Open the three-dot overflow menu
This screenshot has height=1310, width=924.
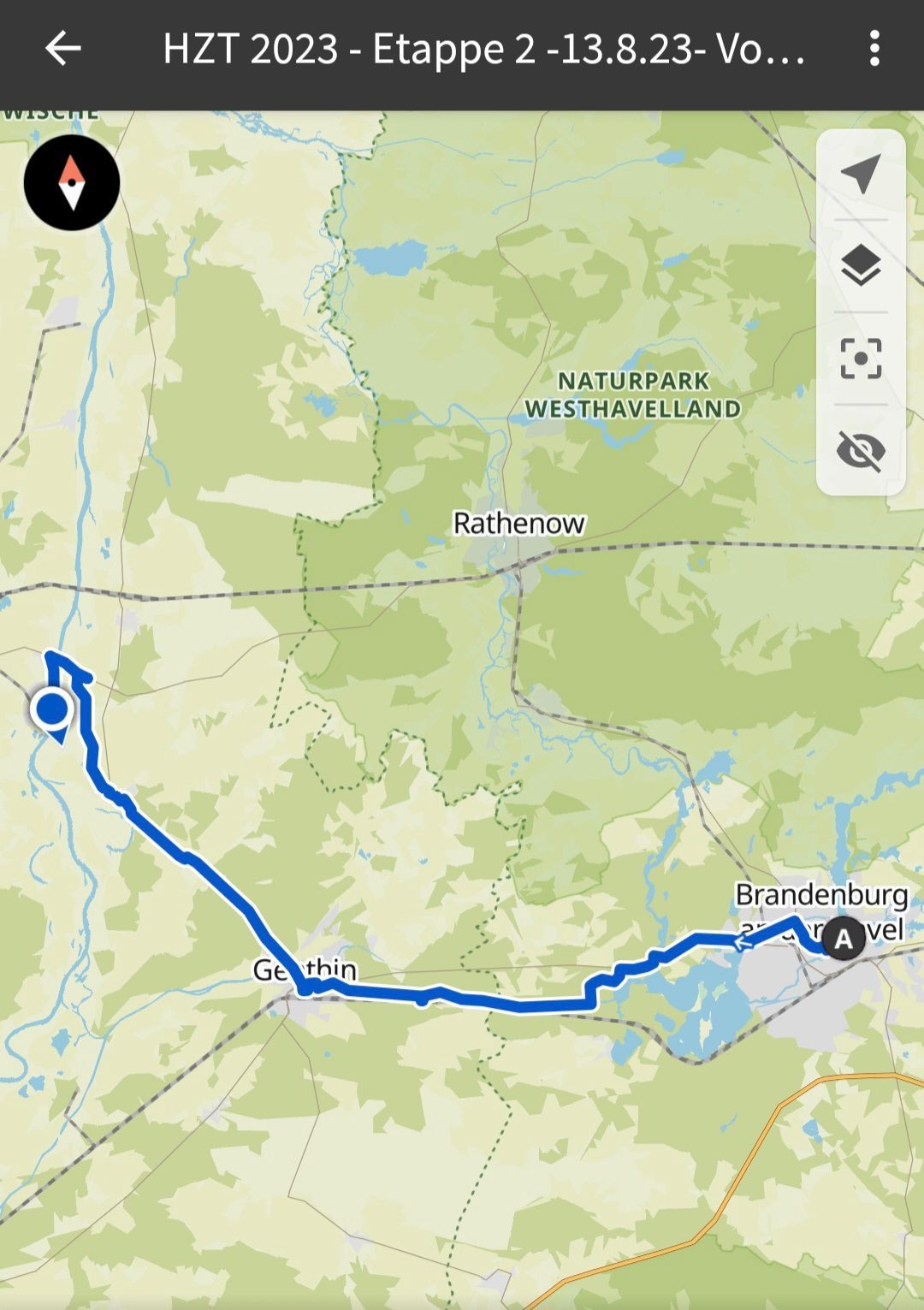[x=874, y=49]
